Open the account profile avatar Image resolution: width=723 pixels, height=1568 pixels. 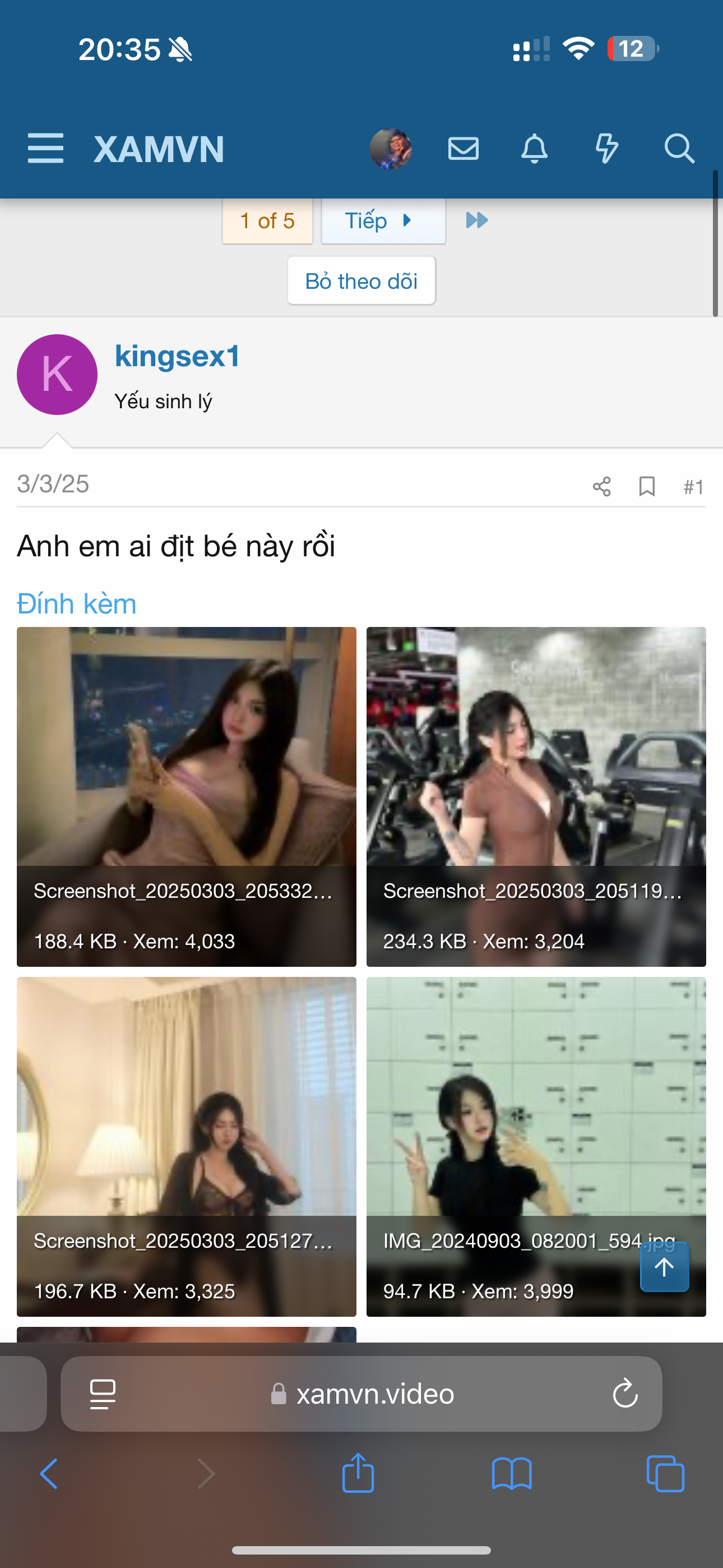coord(391,149)
